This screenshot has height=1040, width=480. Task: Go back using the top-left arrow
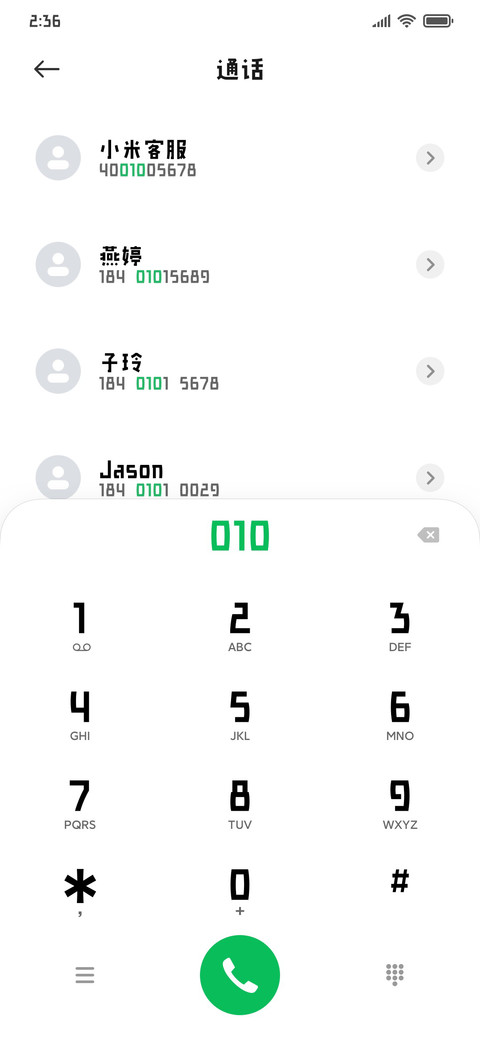46,69
